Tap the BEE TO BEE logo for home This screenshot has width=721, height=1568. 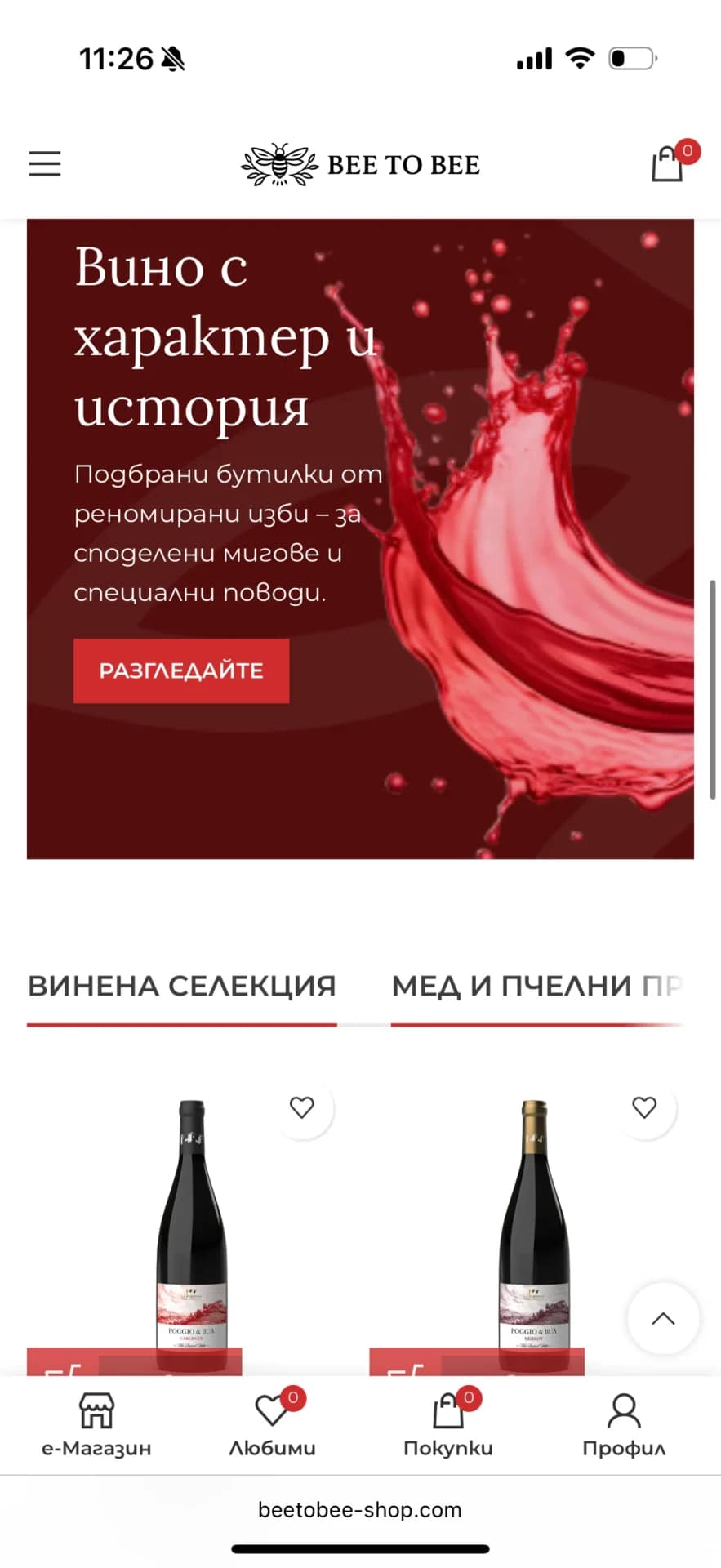[361, 164]
